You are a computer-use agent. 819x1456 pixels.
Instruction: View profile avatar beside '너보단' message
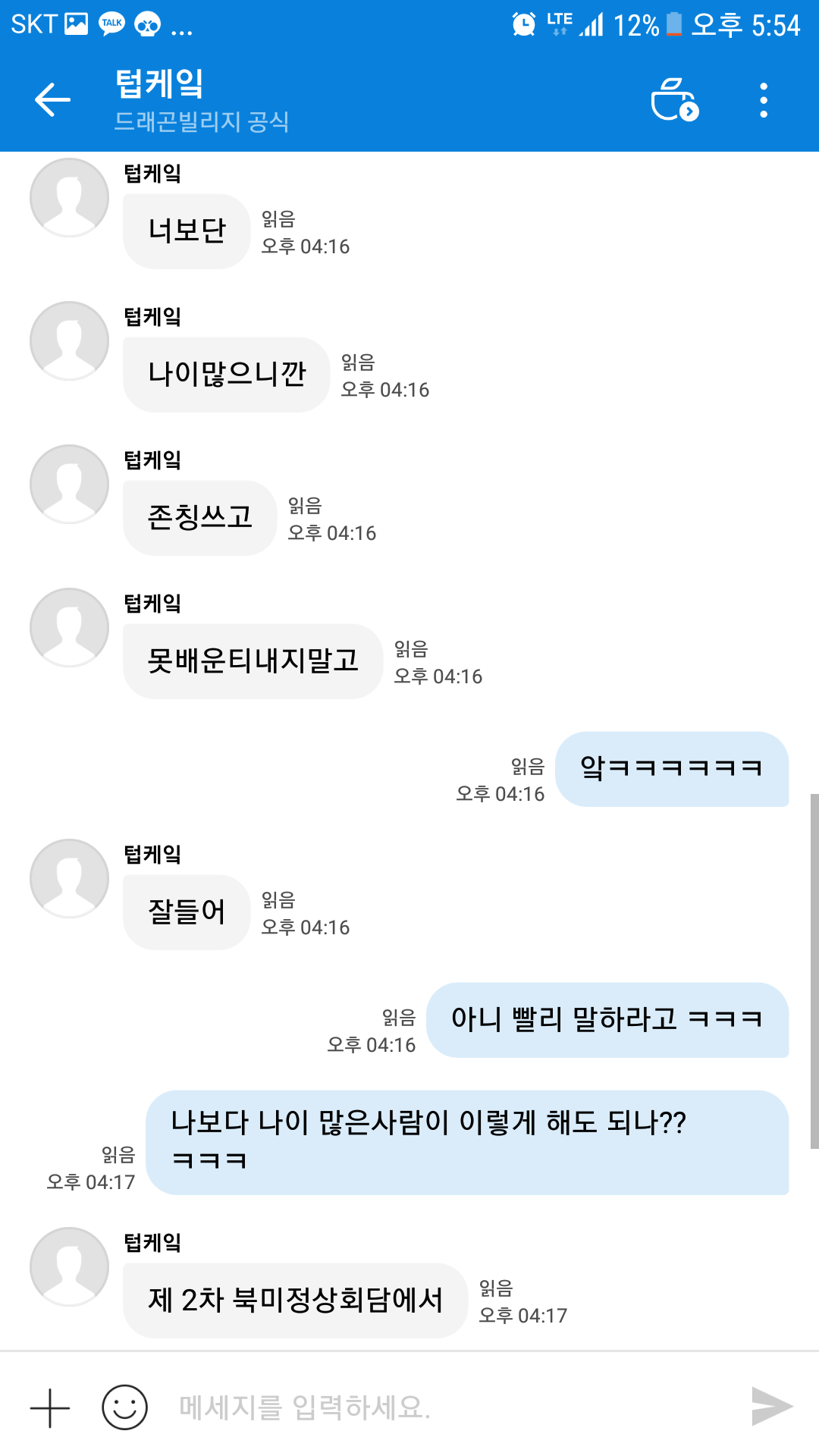pyautogui.click(x=69, y=197)
